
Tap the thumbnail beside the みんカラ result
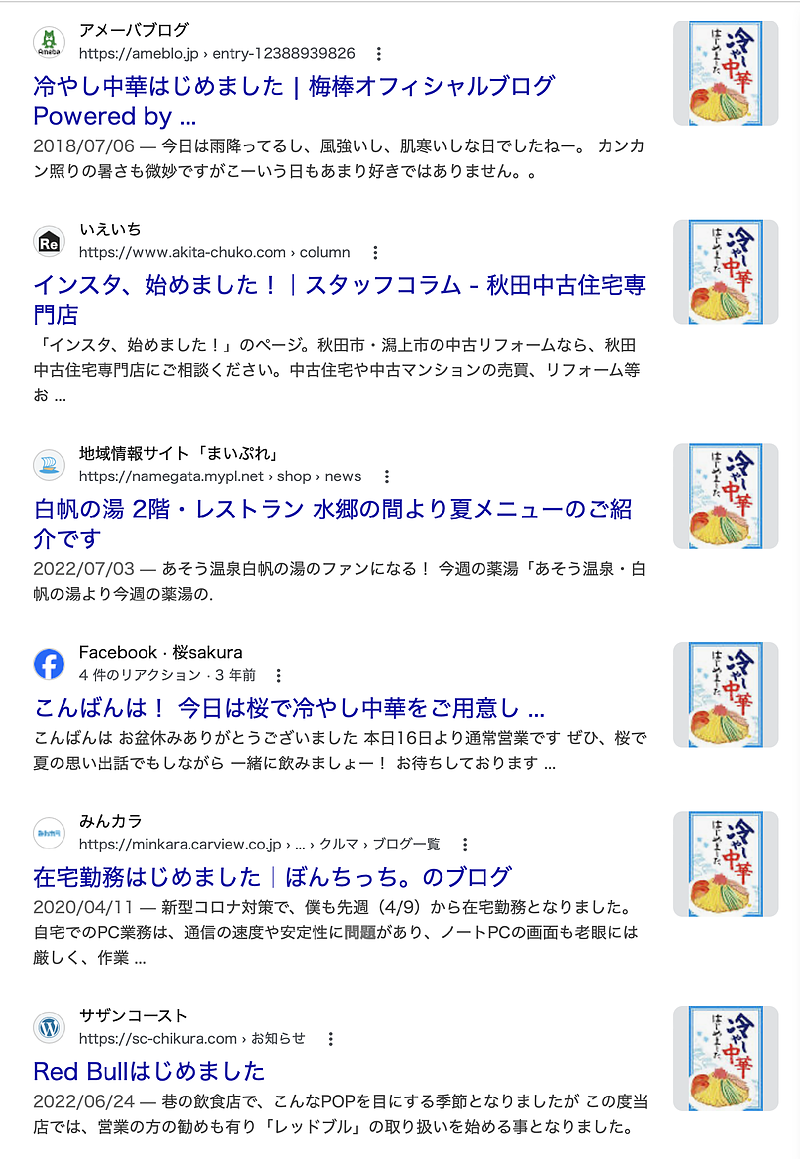pyautogui.click(x=725, y=864)
